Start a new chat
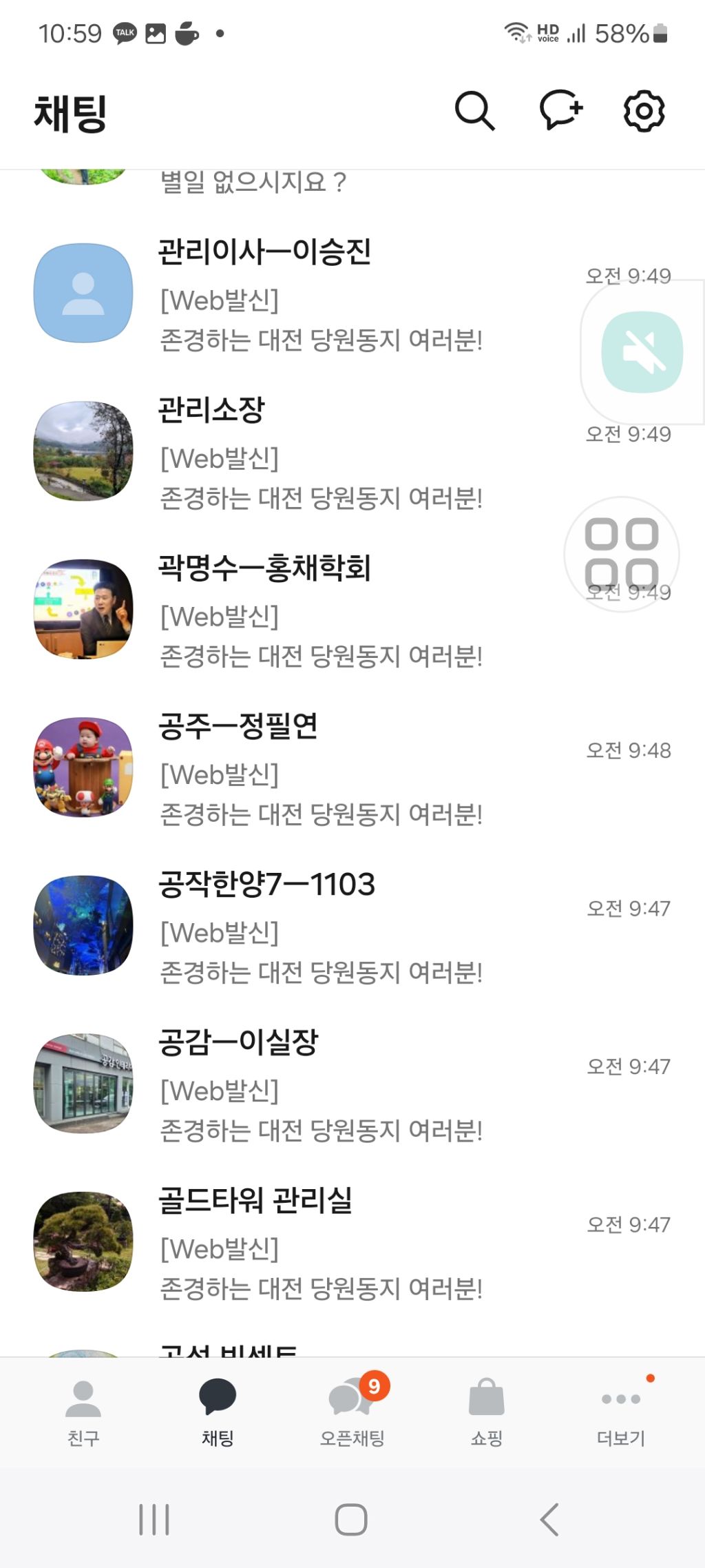 tap(560, 110)
